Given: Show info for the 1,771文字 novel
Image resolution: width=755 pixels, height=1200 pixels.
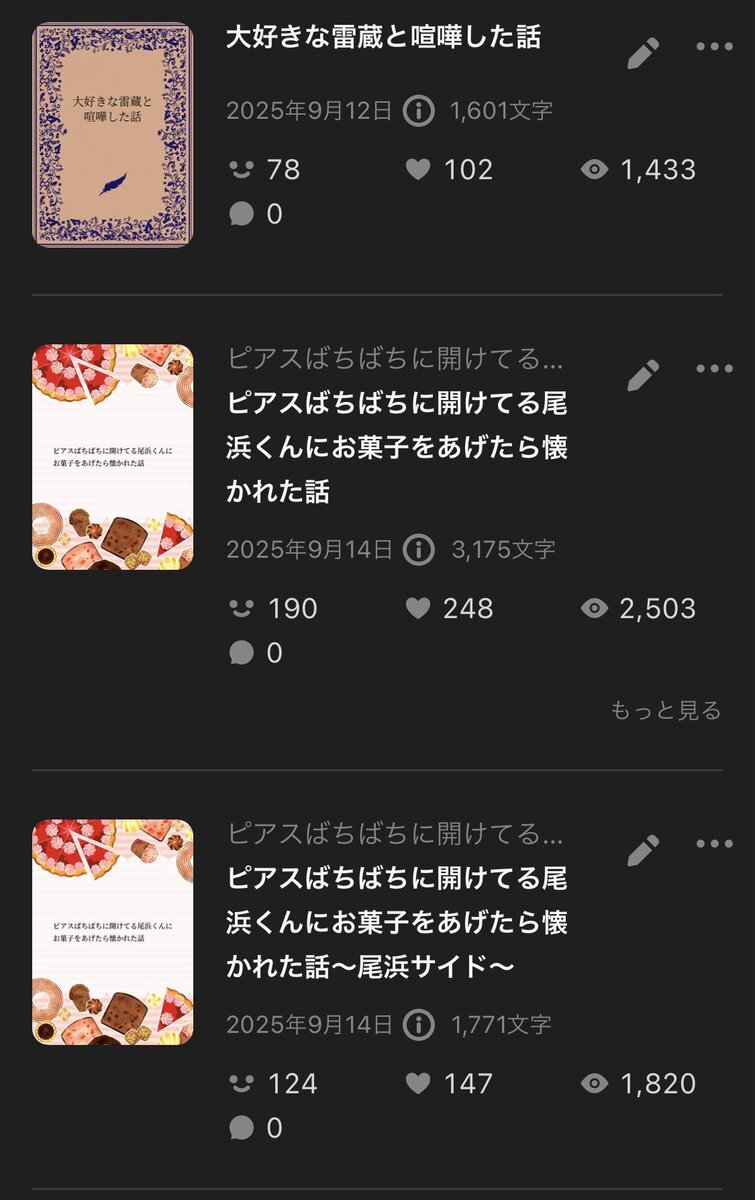Looking at the screenshot, I should tap(419, 1024).
